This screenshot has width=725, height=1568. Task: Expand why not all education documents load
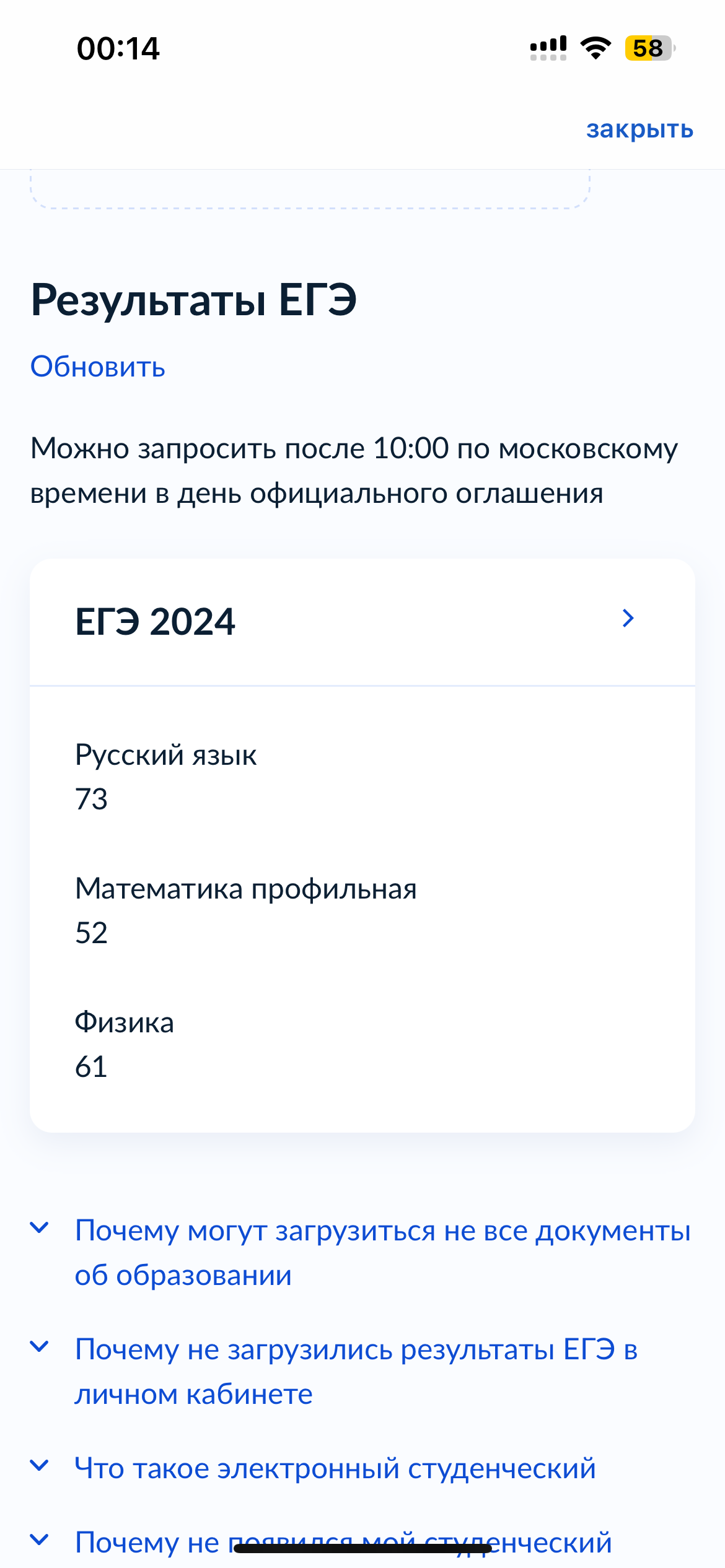pos(362,1253)
